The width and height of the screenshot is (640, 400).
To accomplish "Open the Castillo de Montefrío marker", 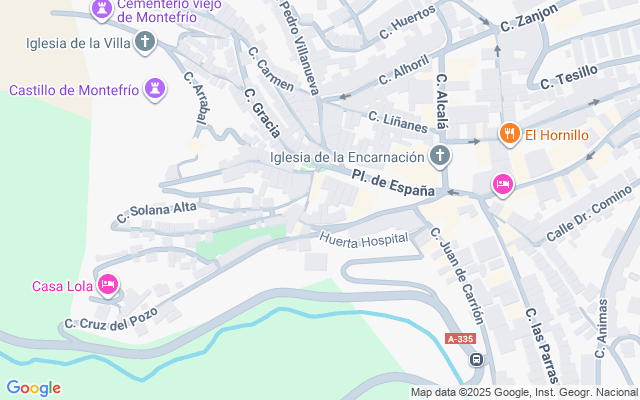I will point(155,90).
